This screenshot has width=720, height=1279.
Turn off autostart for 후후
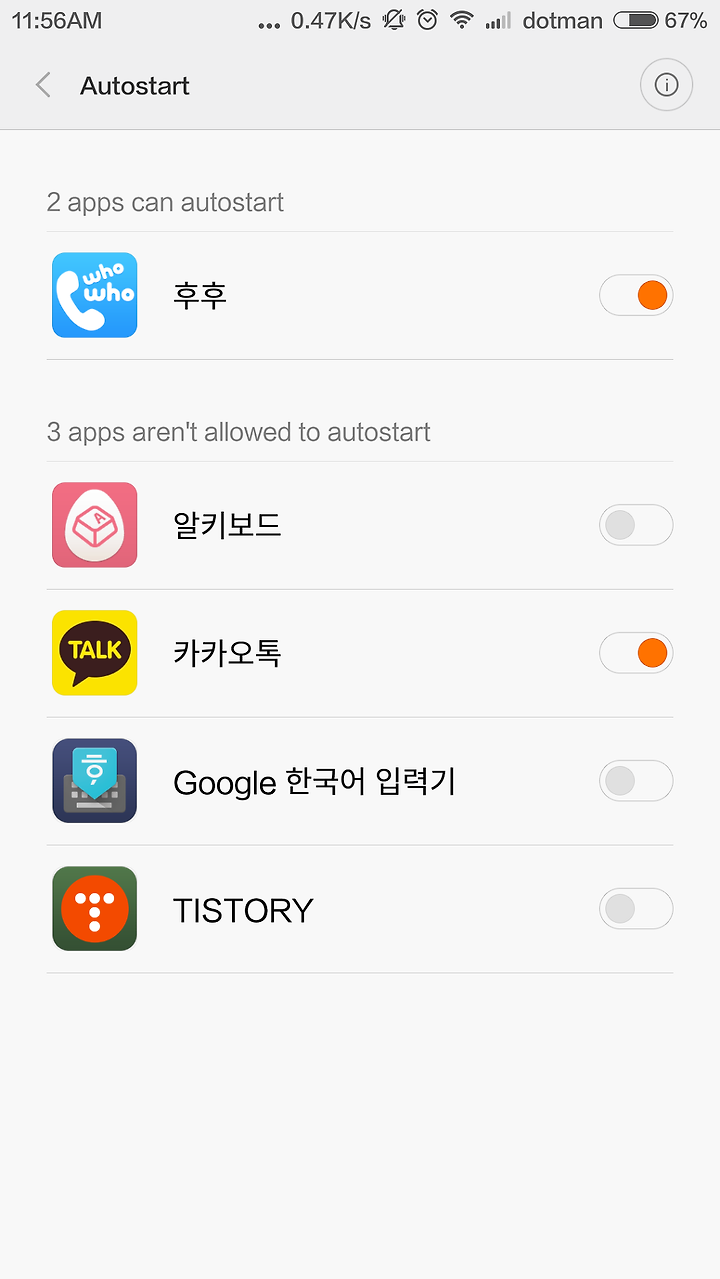636,295
